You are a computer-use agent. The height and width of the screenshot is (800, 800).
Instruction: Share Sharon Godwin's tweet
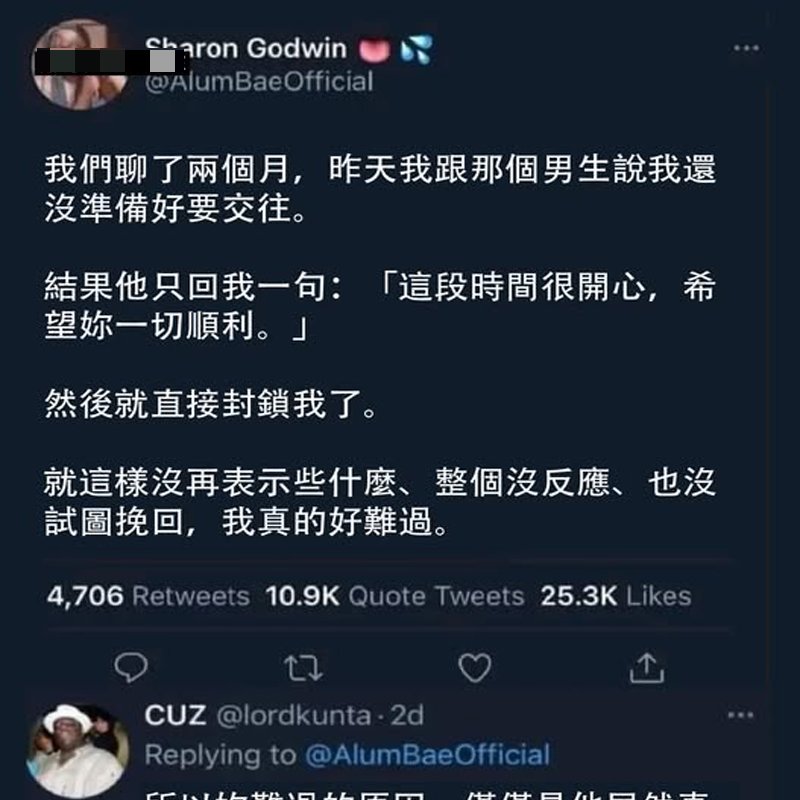[647, 667]
